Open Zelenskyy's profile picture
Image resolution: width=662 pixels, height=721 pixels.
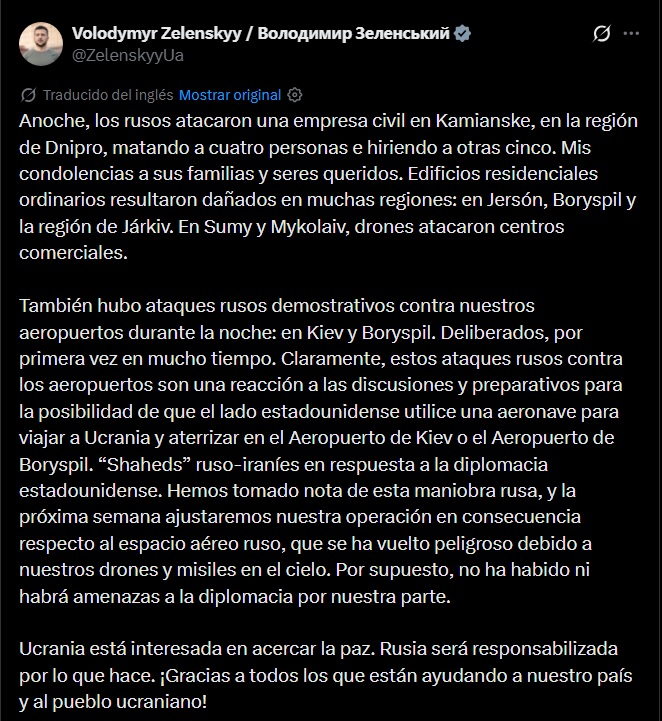pyautogui.click(x=40, y=44)
